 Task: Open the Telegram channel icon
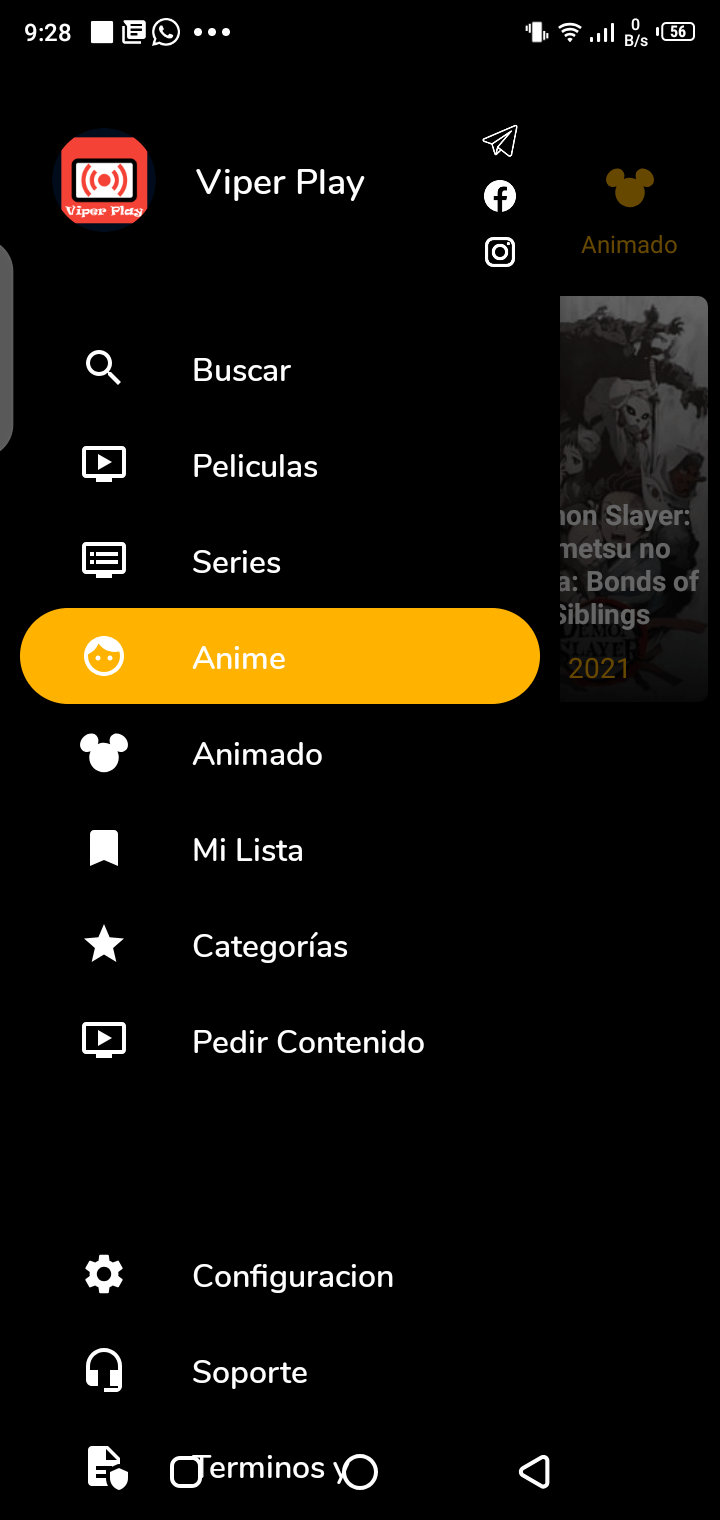tap(500, 141)
